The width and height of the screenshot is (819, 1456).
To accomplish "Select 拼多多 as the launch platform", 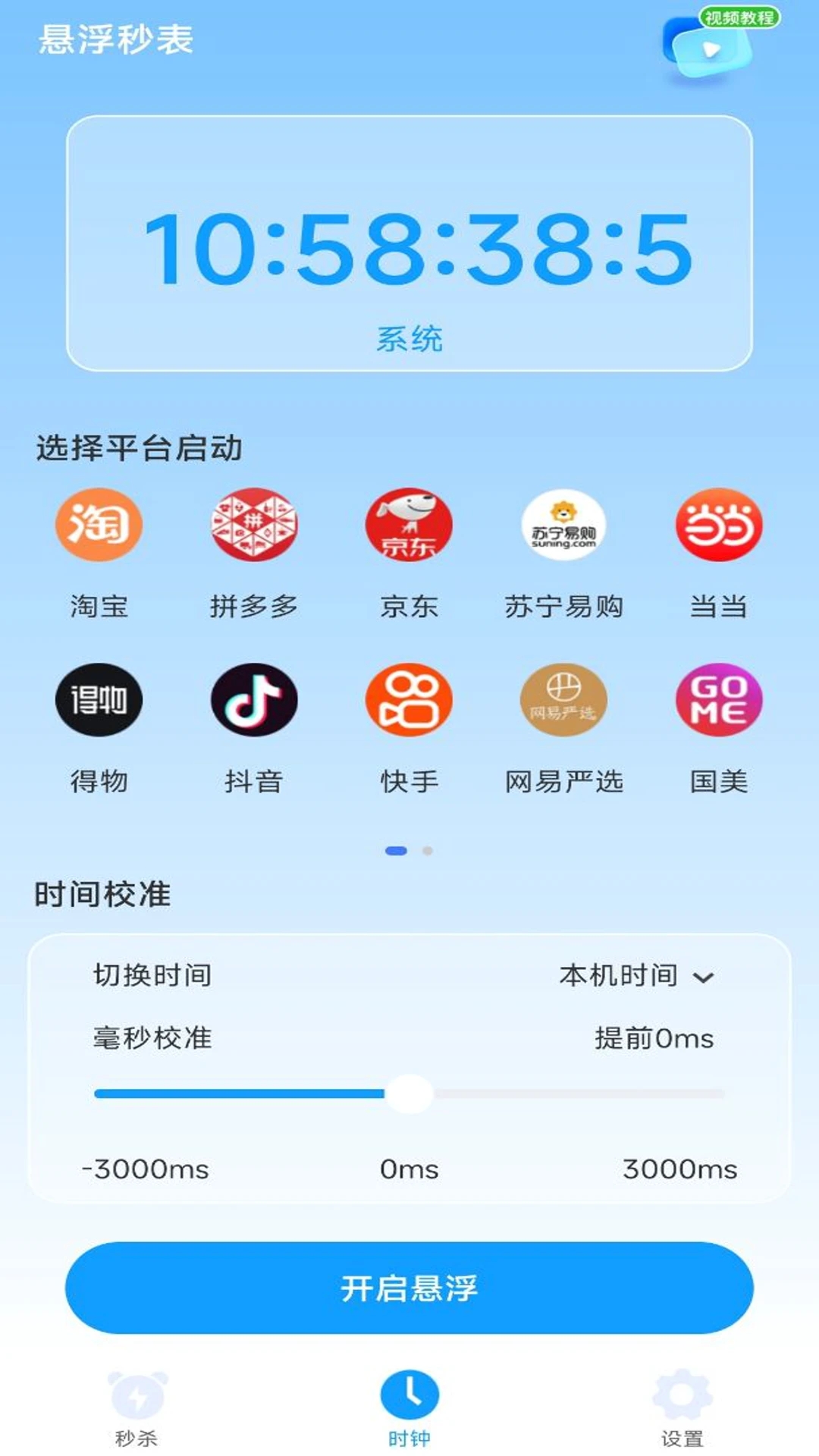I will 254,525.
